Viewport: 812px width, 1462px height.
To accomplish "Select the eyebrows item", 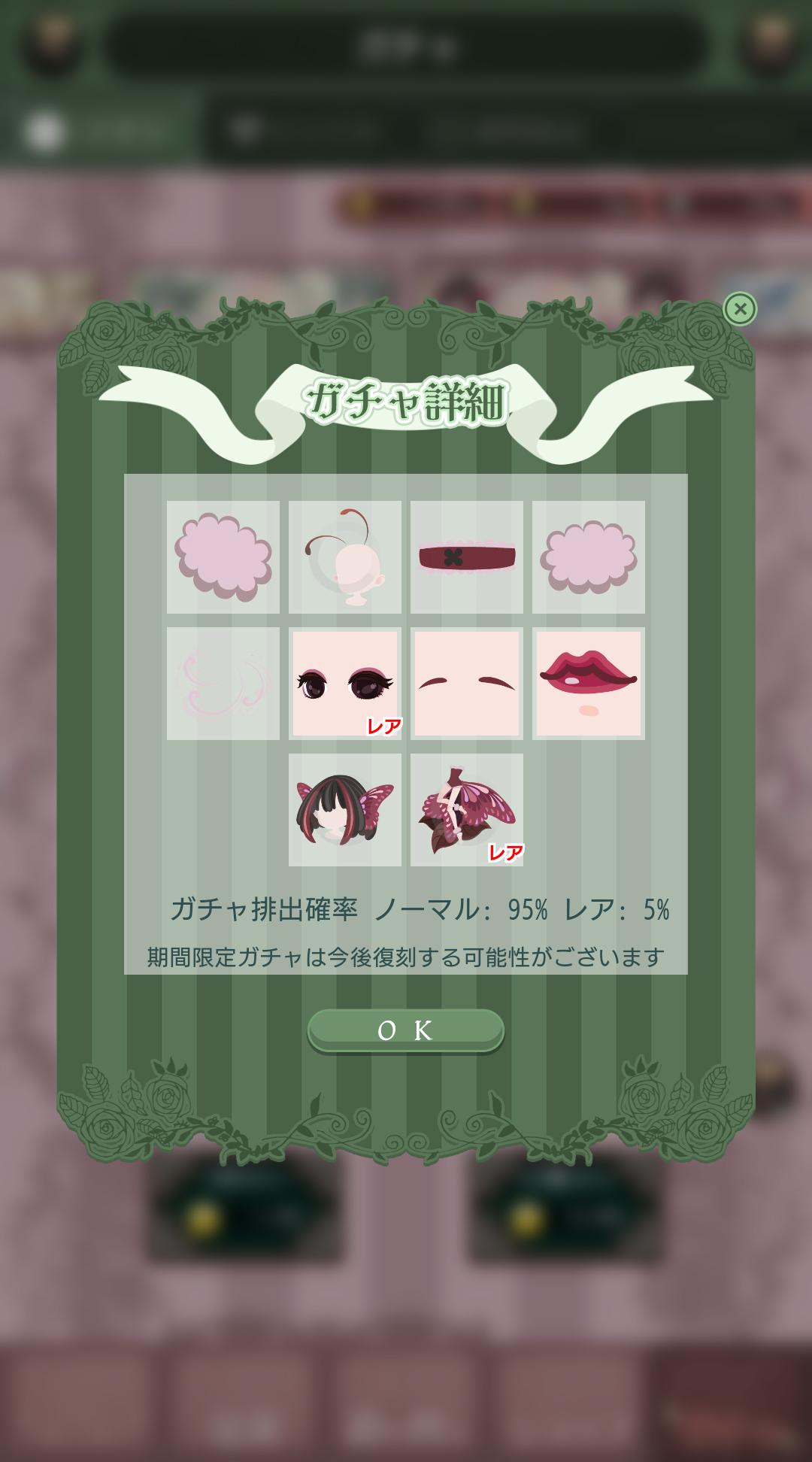I will tap(467, 684).
